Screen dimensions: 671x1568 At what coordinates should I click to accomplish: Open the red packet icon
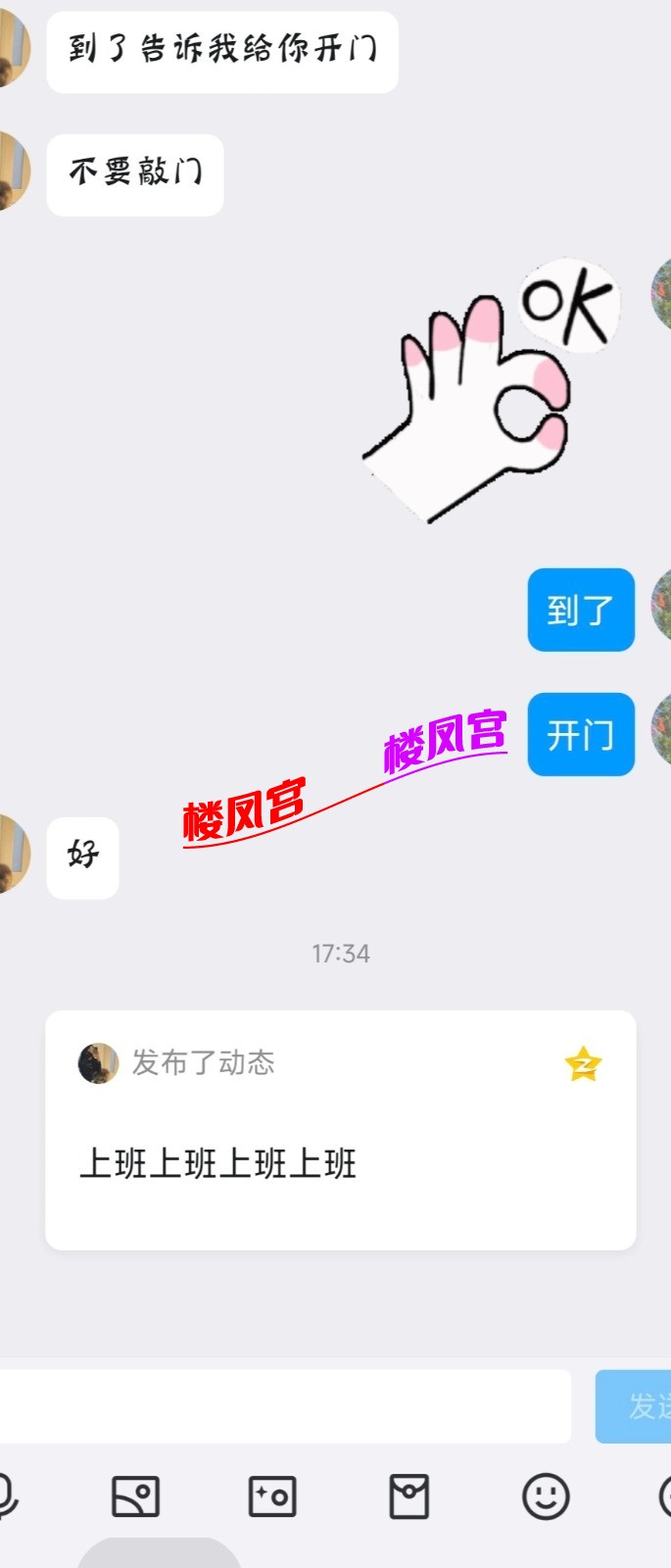click(x=408, y=1496)
